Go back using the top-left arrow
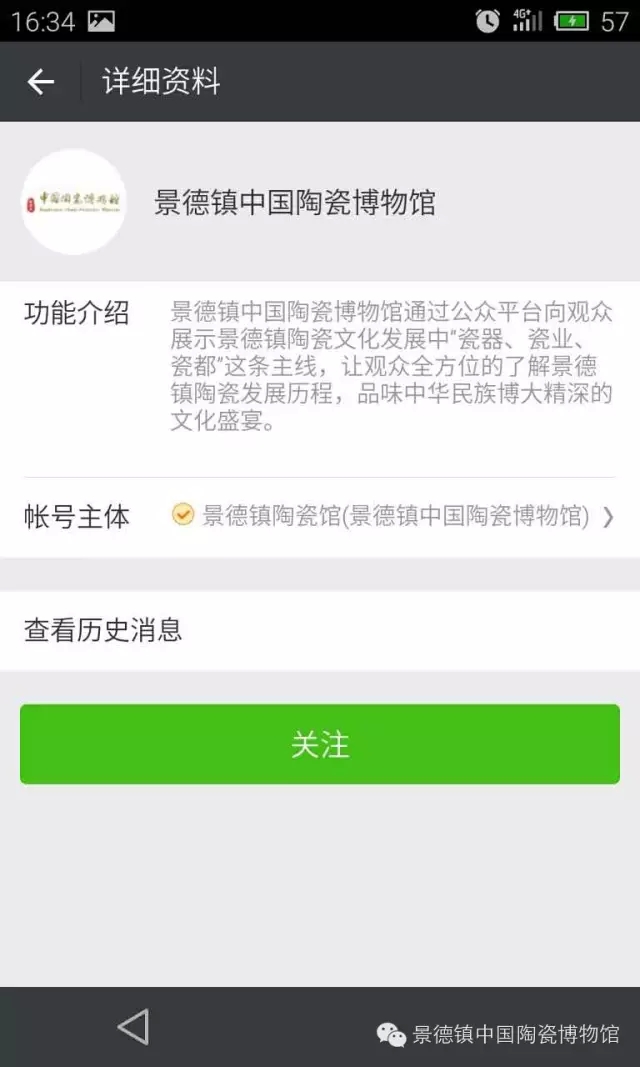The image size is (640, 1067). tap(41, 82)
